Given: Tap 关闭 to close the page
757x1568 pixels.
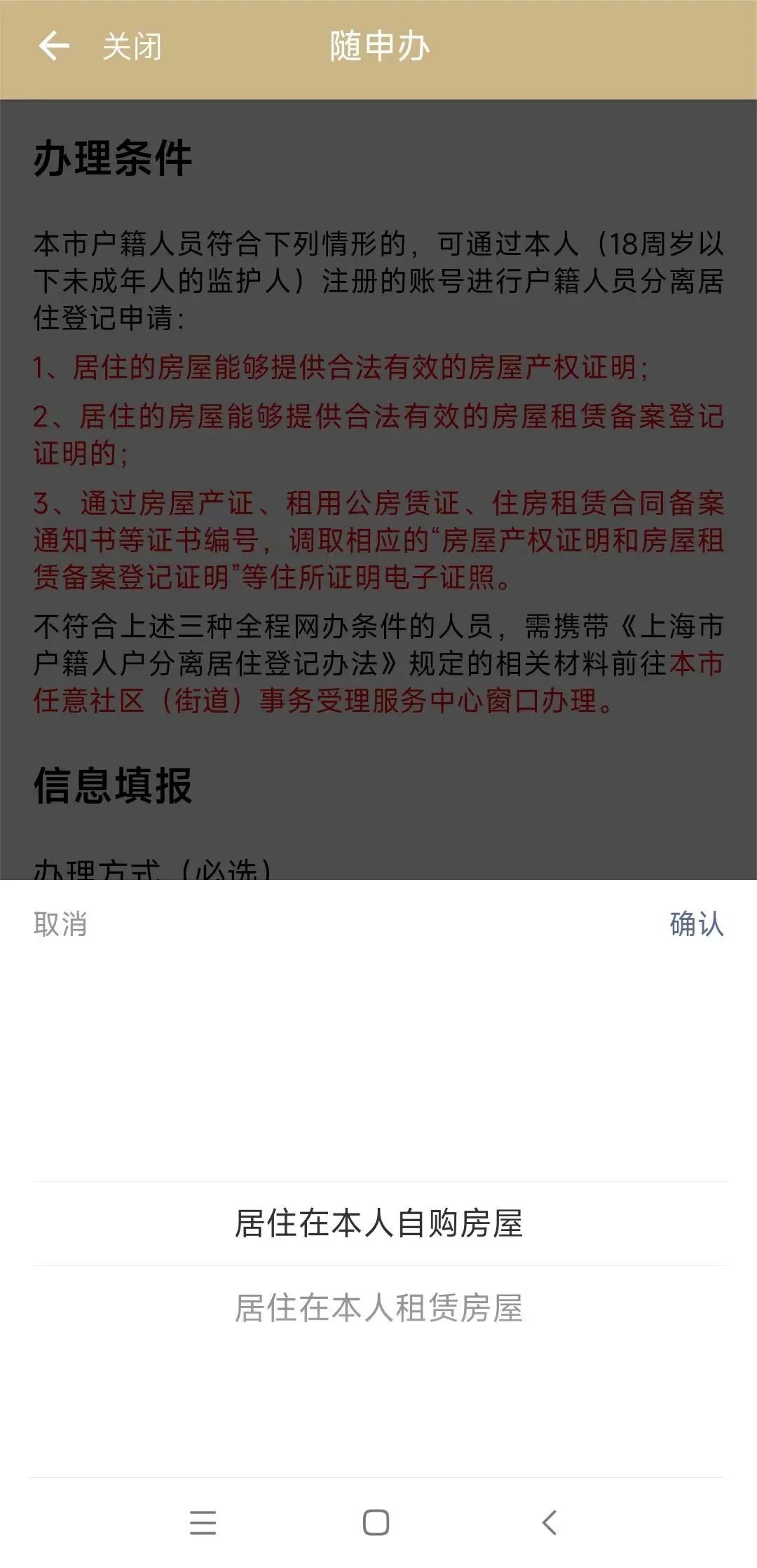Looking at the screenshot, I should tap(132, 48).
